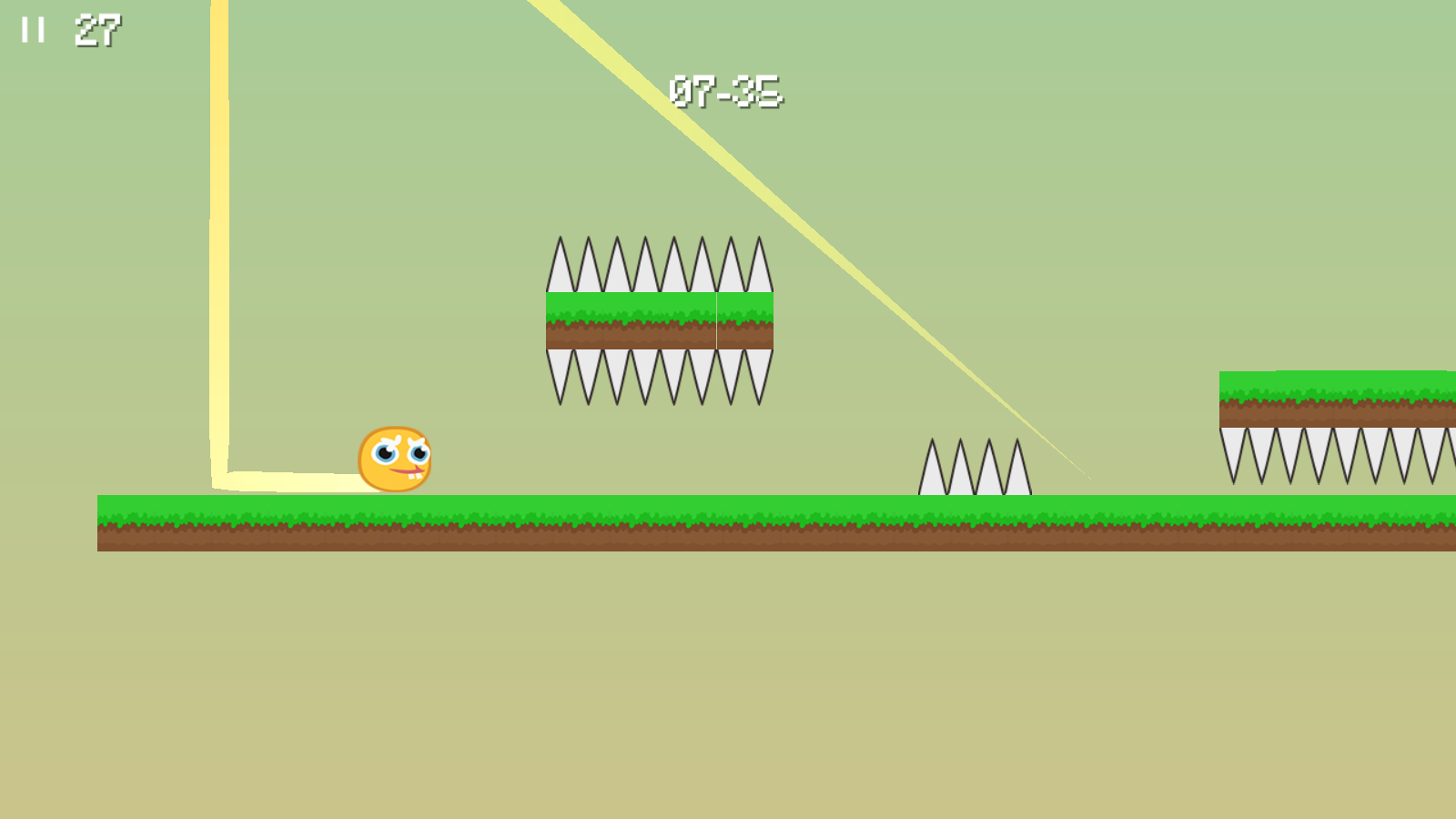Pause the game

click(x=34, y=30)
